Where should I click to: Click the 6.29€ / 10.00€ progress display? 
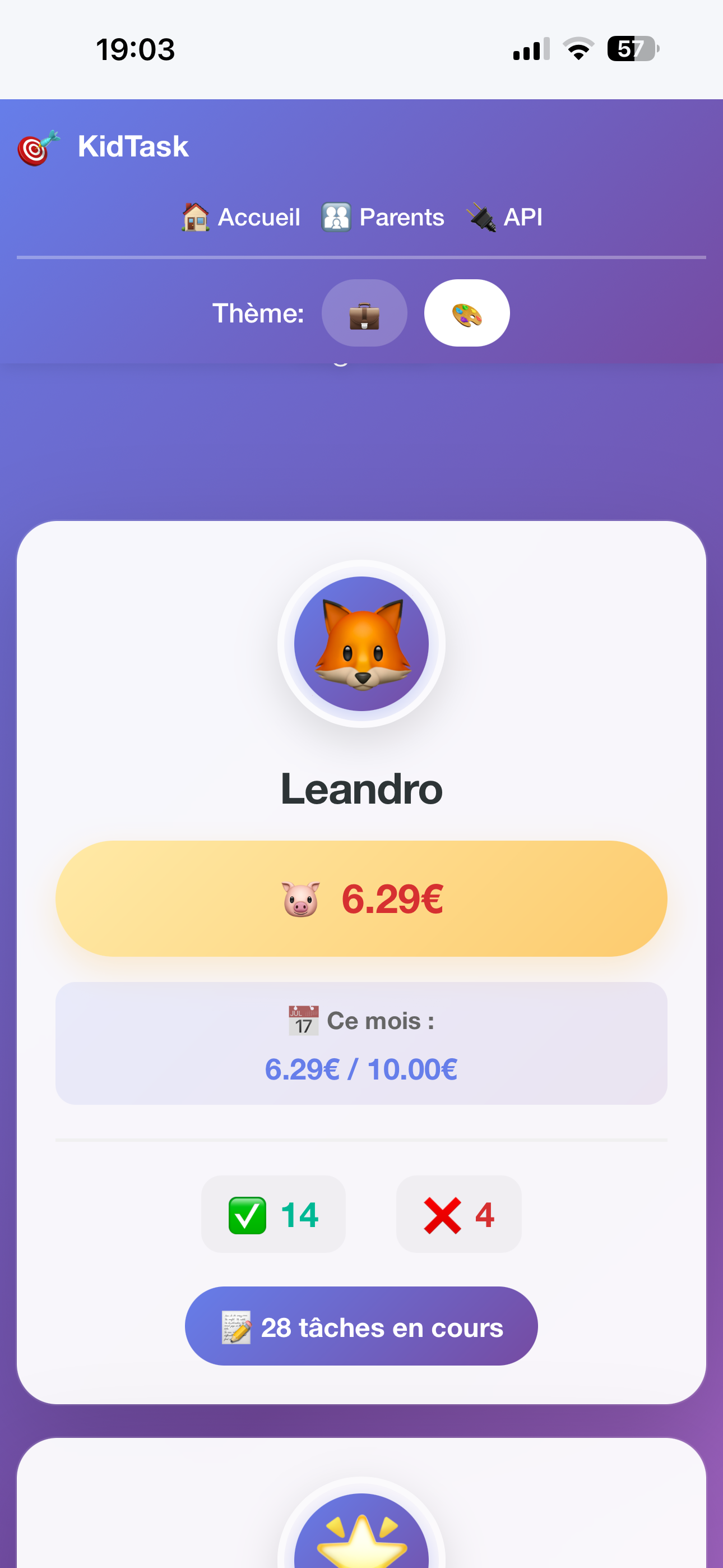[361, 1070]
